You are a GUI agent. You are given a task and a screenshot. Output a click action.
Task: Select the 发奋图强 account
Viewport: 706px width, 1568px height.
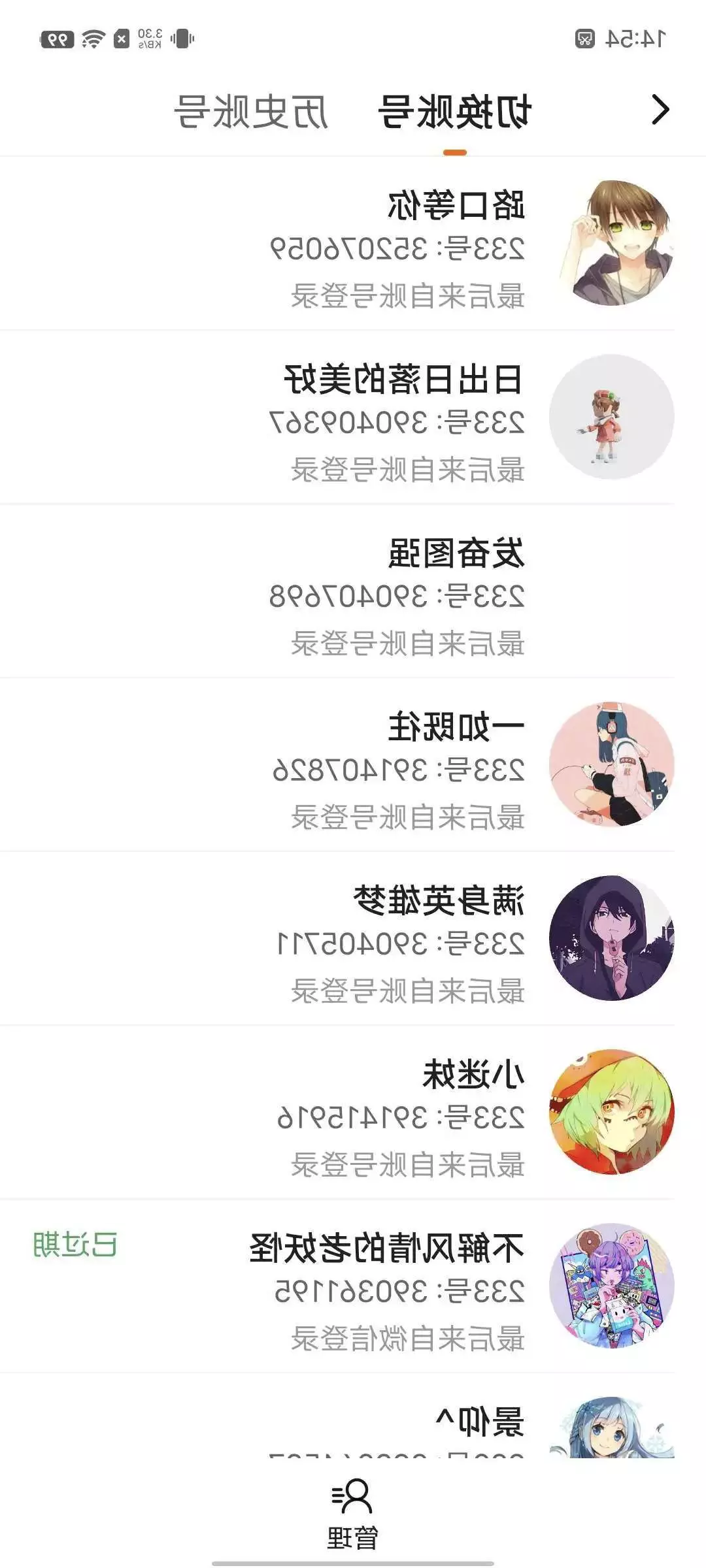(x=405, y=592)
